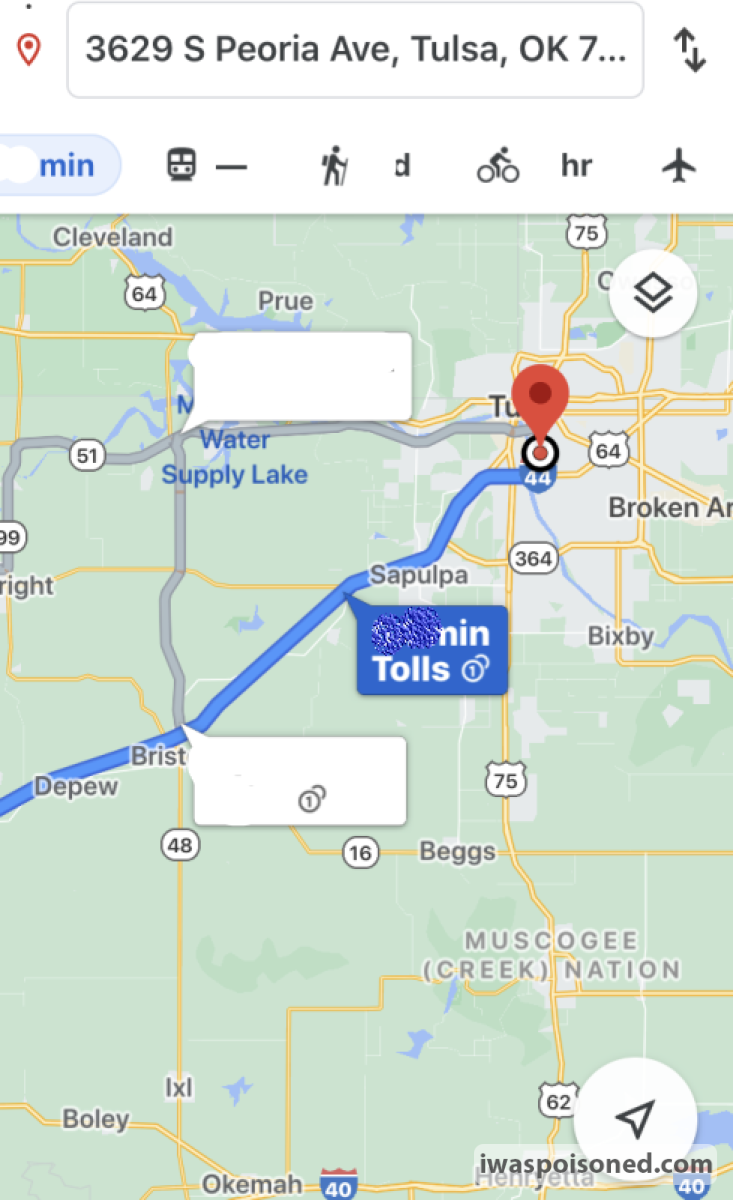This screenshot has height=1200, width=733.
Task: Open the map layers button
Action: 652,293
